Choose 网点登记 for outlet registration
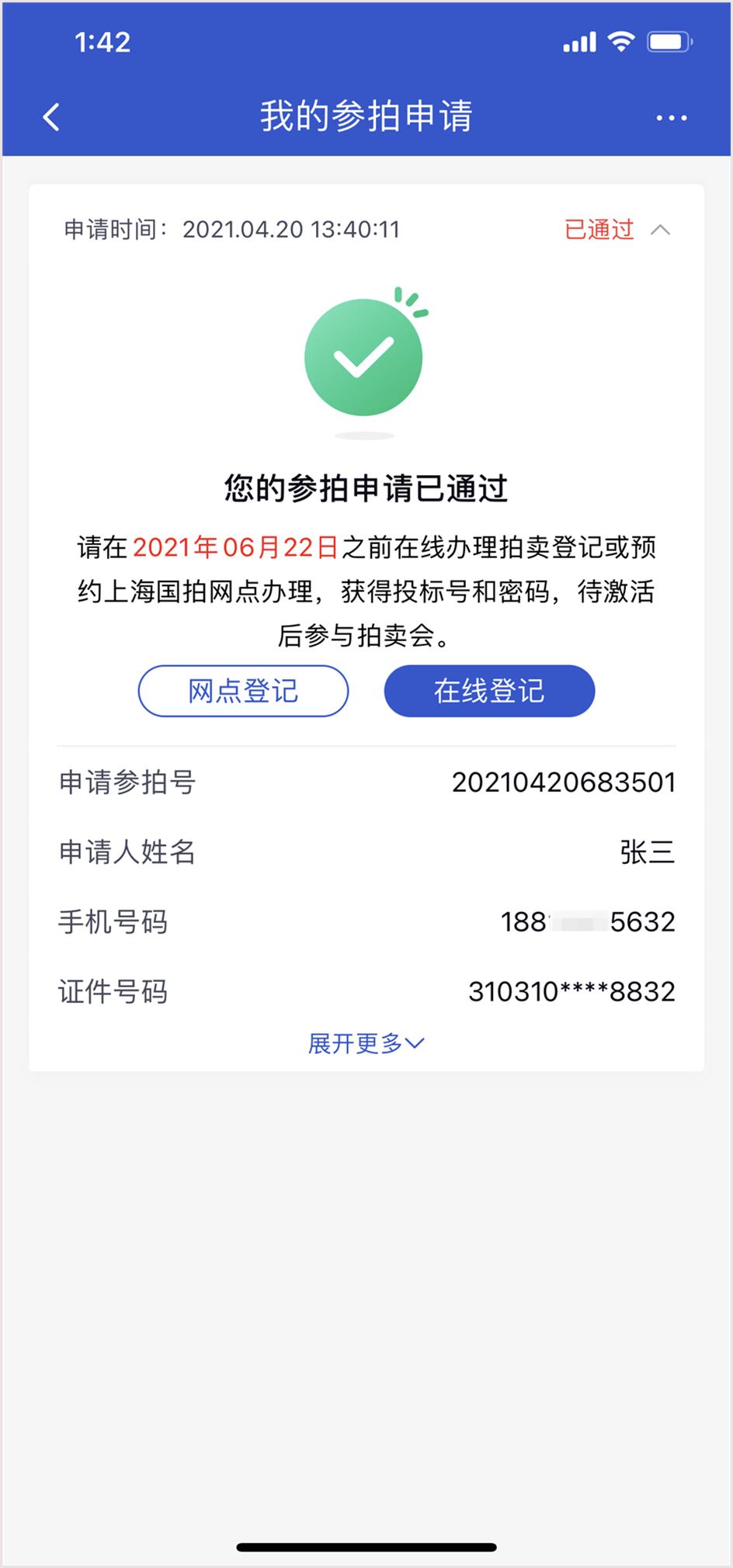Screen dimensions: 733x1568 [x=243, y=691]
